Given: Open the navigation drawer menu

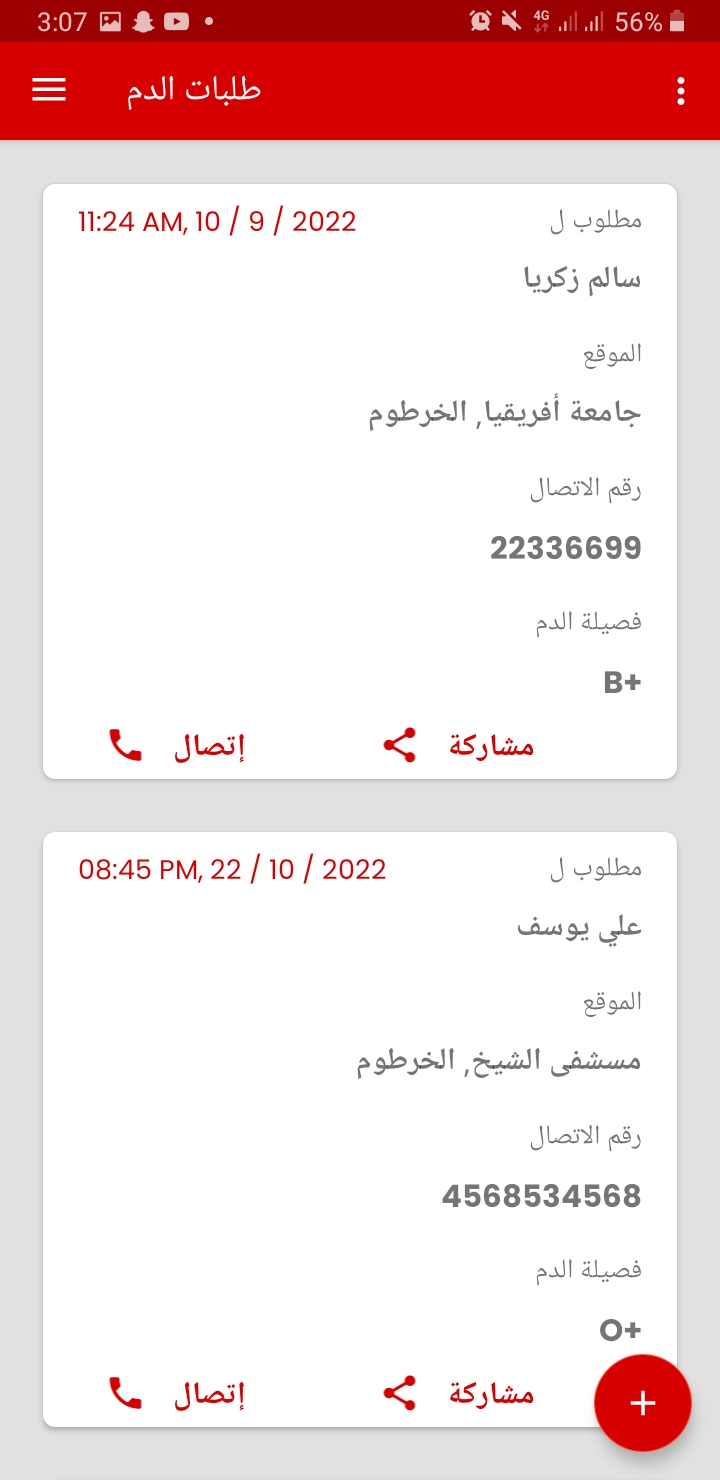Looking at the screenshot, I should tap(47, 90).
